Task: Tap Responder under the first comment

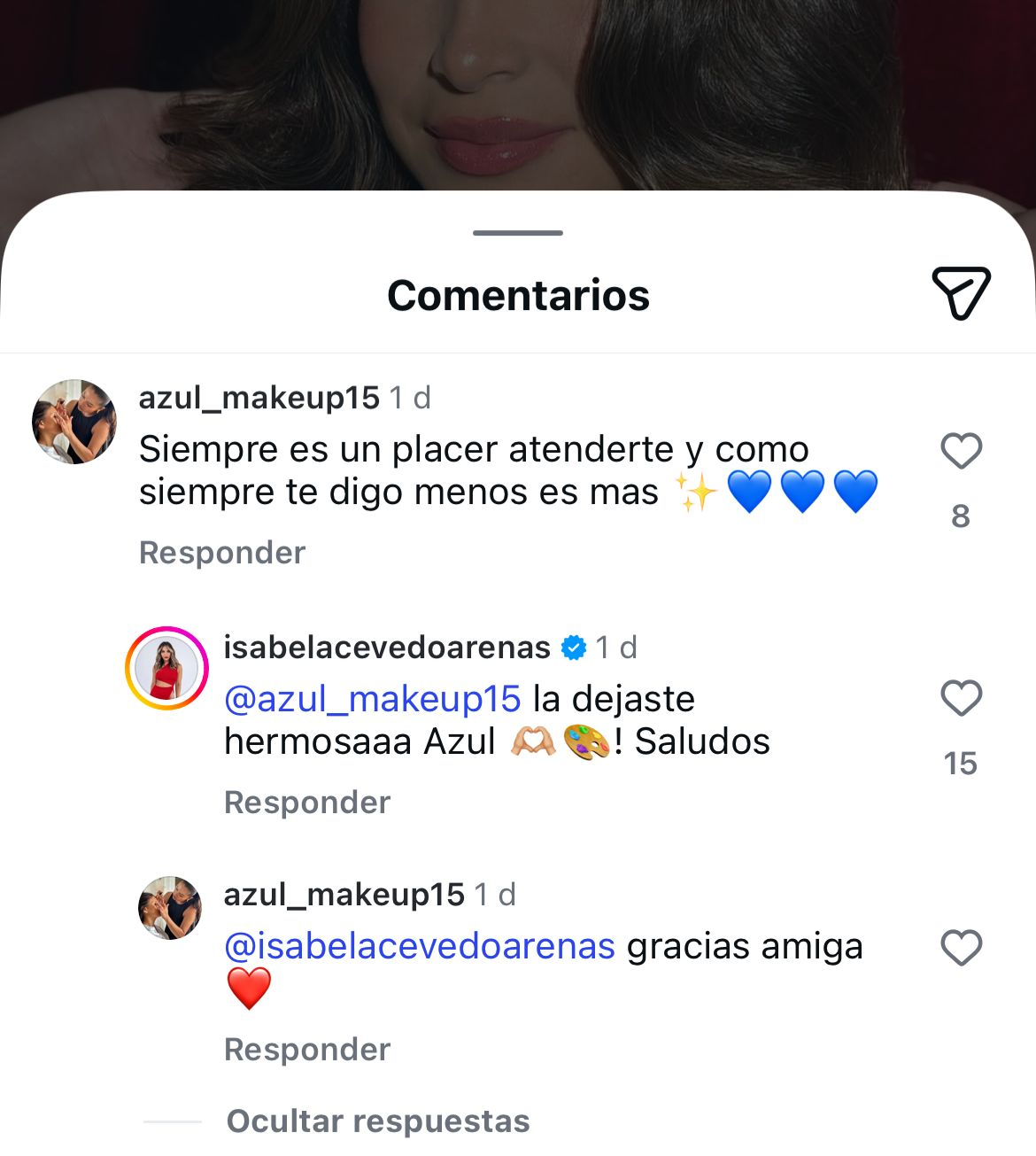Action: 221,552
